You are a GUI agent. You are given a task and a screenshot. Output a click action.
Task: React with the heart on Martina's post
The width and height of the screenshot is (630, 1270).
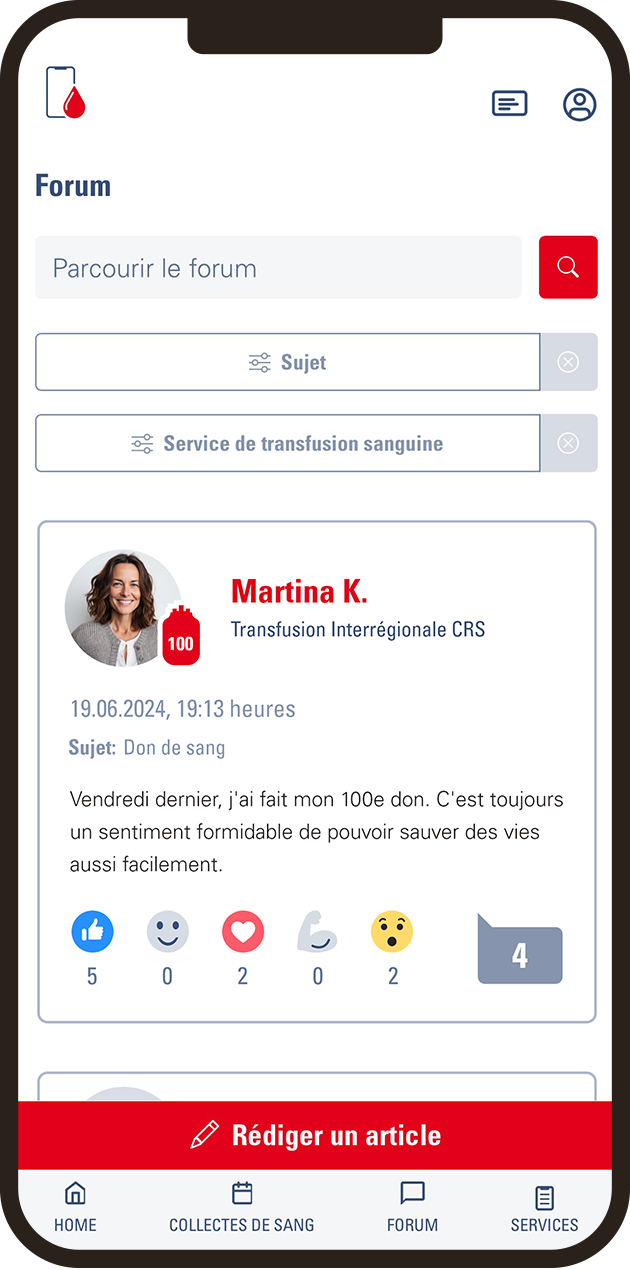[x=243, y=932]
